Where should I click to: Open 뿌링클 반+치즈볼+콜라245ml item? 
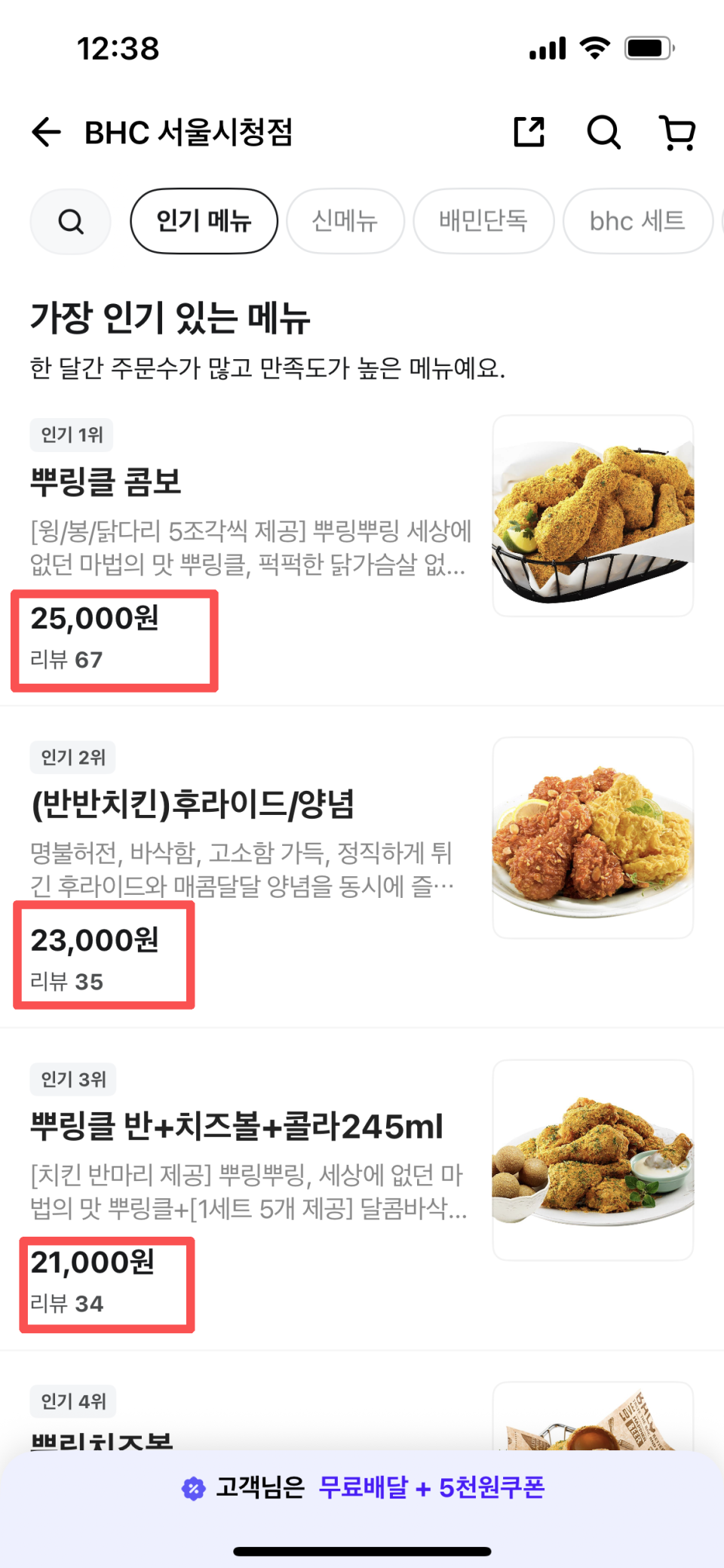click(236, 1126)
